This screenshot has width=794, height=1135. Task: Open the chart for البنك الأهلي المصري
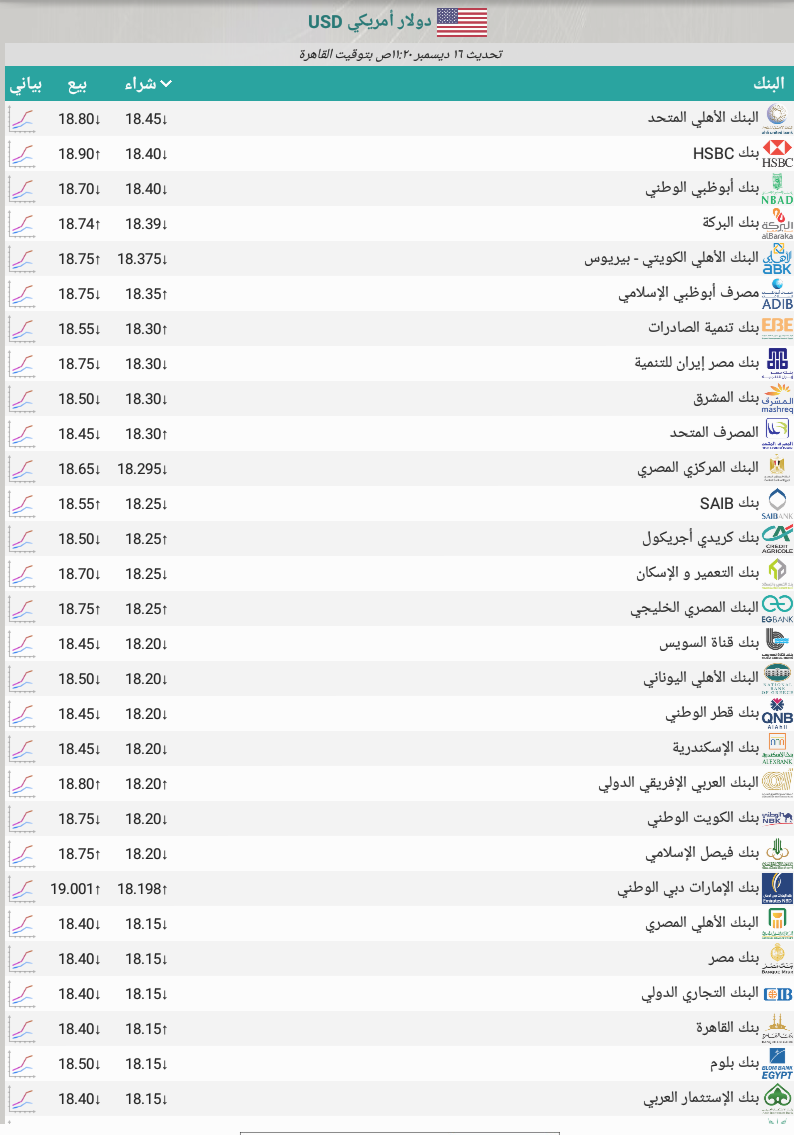pos(21,924)
